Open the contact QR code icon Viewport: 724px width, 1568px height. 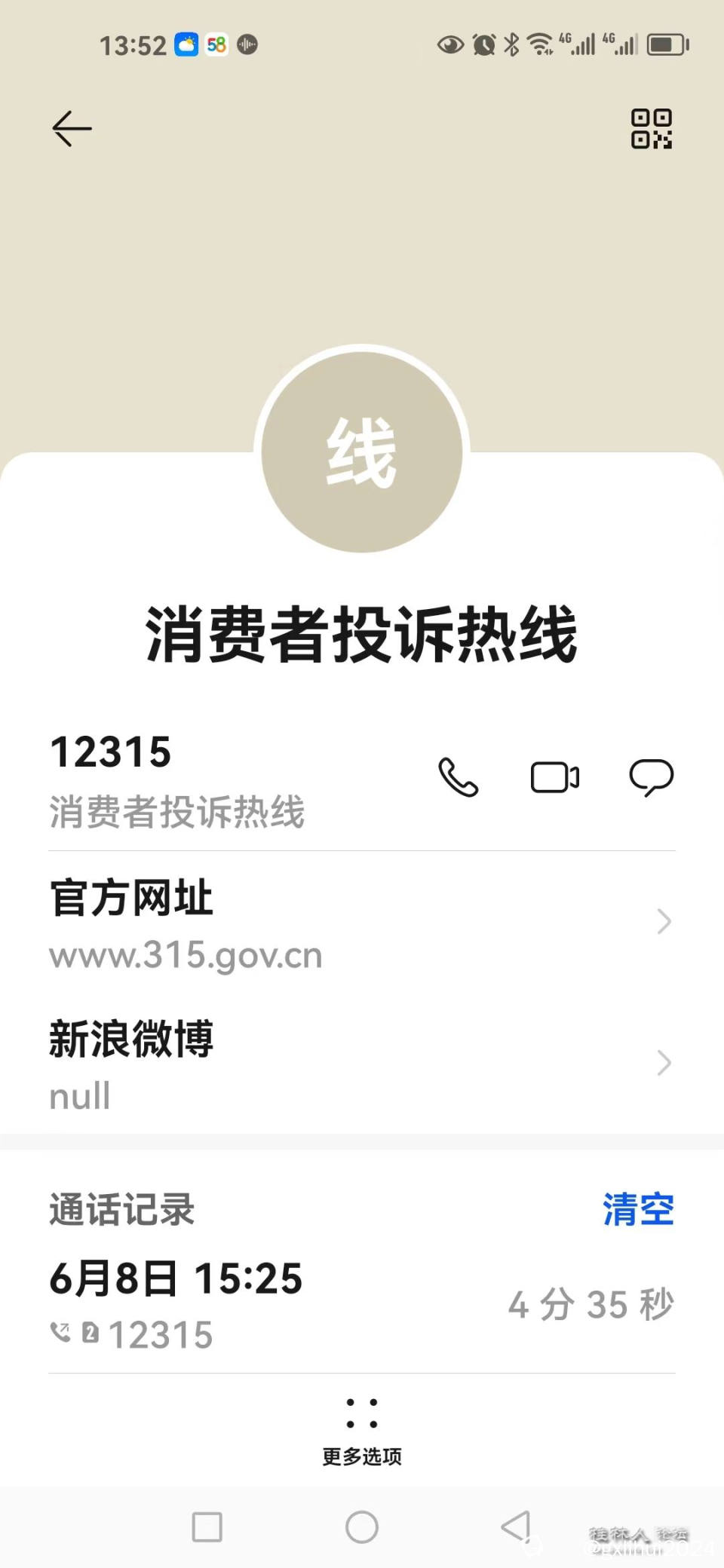(652, 128)
